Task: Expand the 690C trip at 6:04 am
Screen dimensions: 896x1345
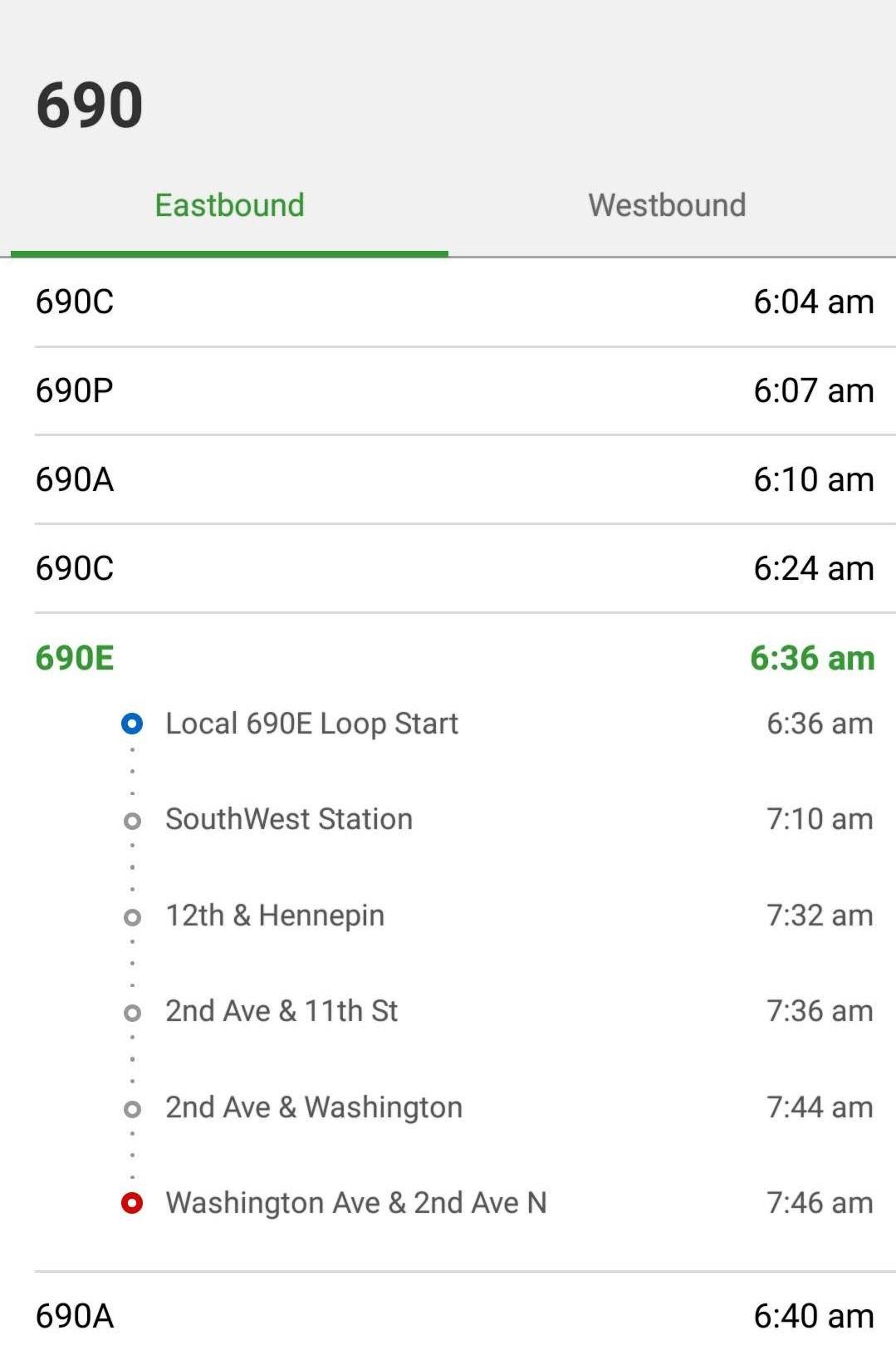Action: tap(453, 302)
